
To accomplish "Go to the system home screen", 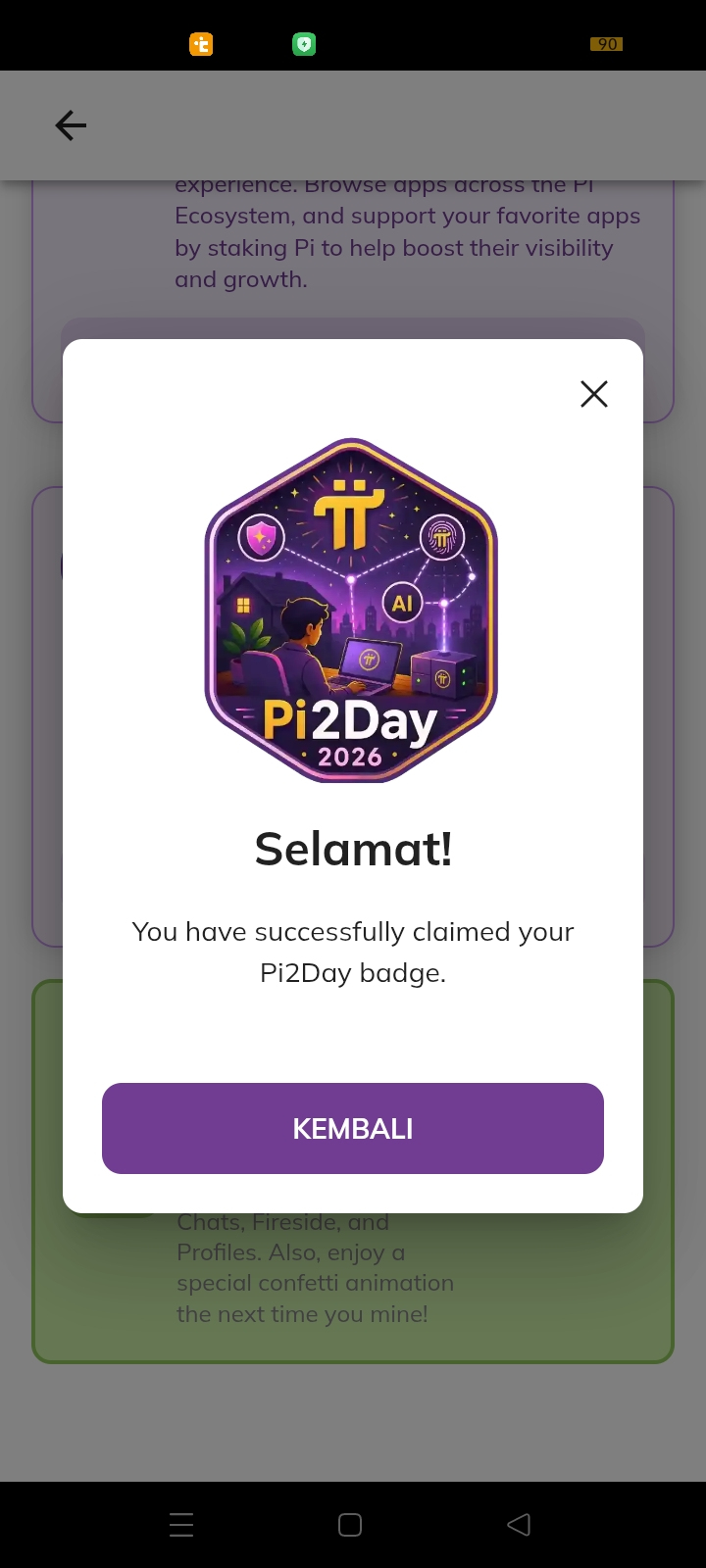I will pyautogui.click(x=350, y=1525).
